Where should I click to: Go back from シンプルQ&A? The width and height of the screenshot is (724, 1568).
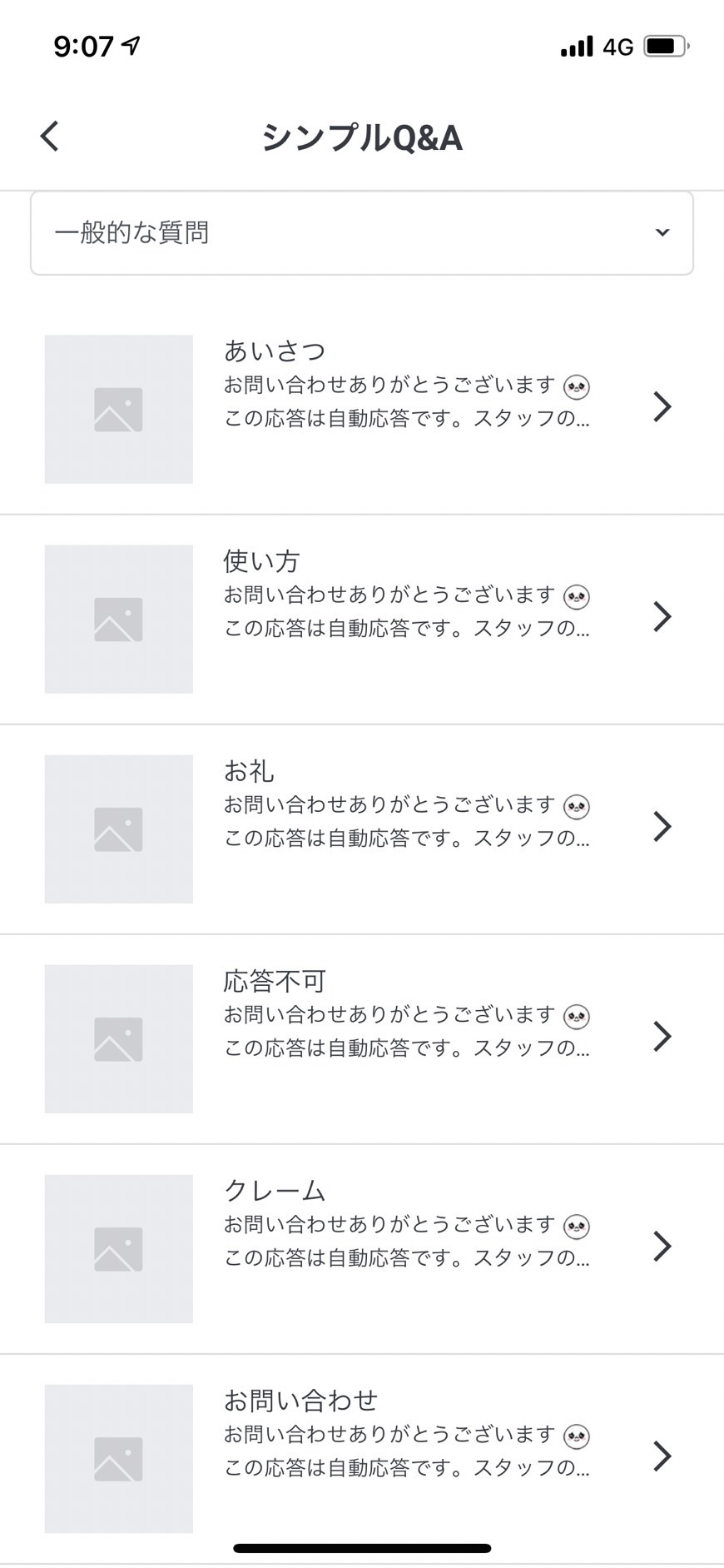(50, 137)
